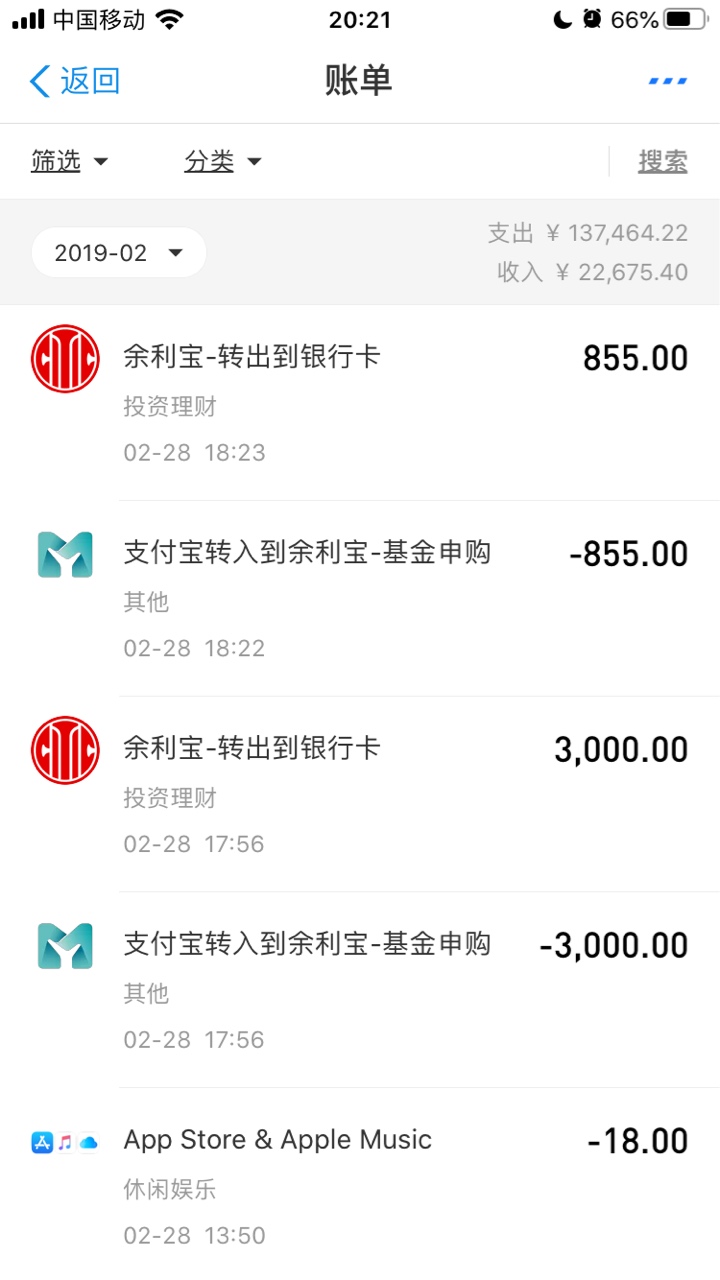Open the 3,000.00 余利宝-转出到银行卡 transaction
Screen dimensions: 720x1280
[360, 795]
